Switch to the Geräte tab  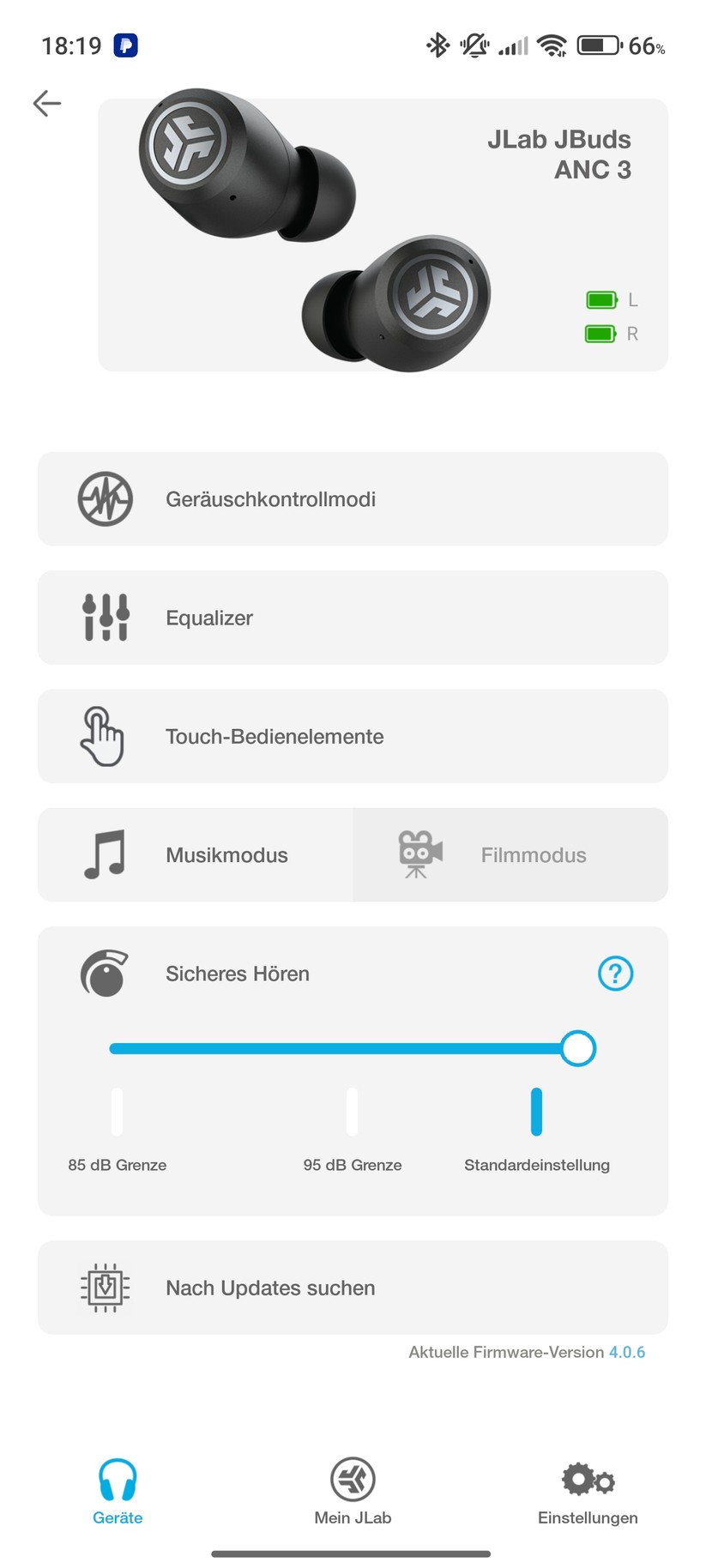pyautogui.click(x=118, y=1493)
